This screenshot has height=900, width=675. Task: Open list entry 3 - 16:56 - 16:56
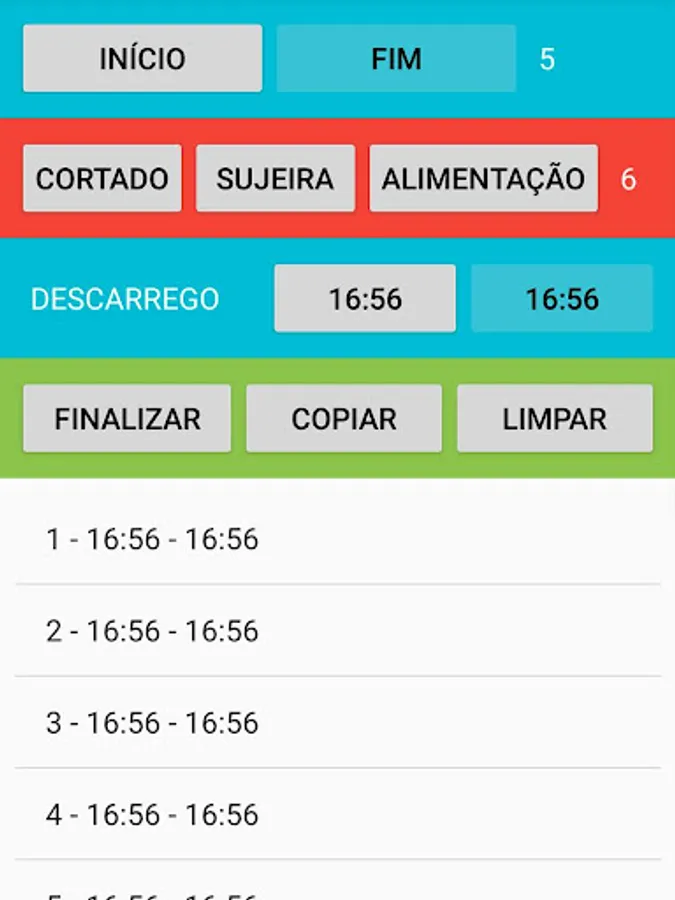pyautogui.click(x=337, y=723)
